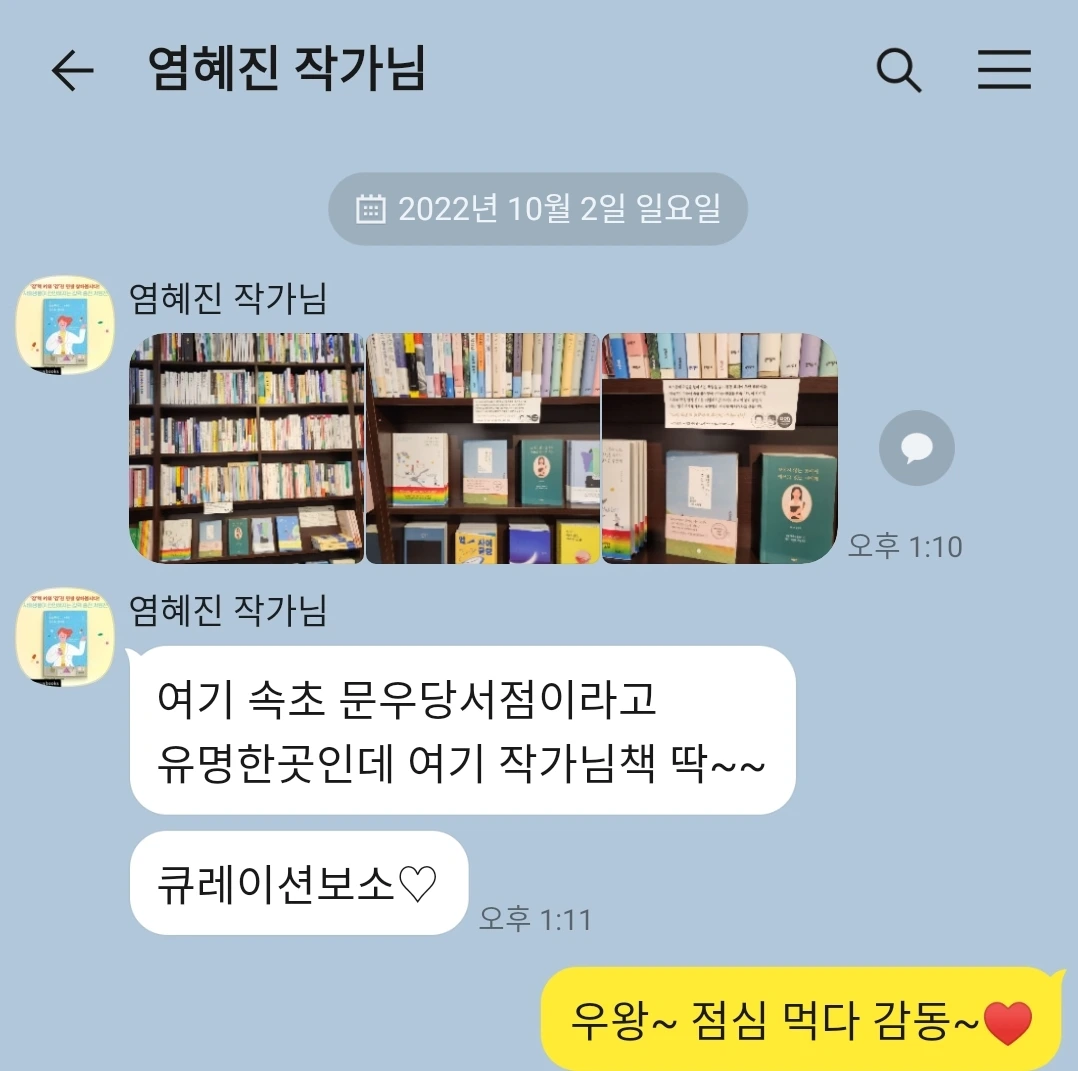Open profile picture above the photo message
This screenshot has width=1078, height=1071.
(x=65, y=326)
